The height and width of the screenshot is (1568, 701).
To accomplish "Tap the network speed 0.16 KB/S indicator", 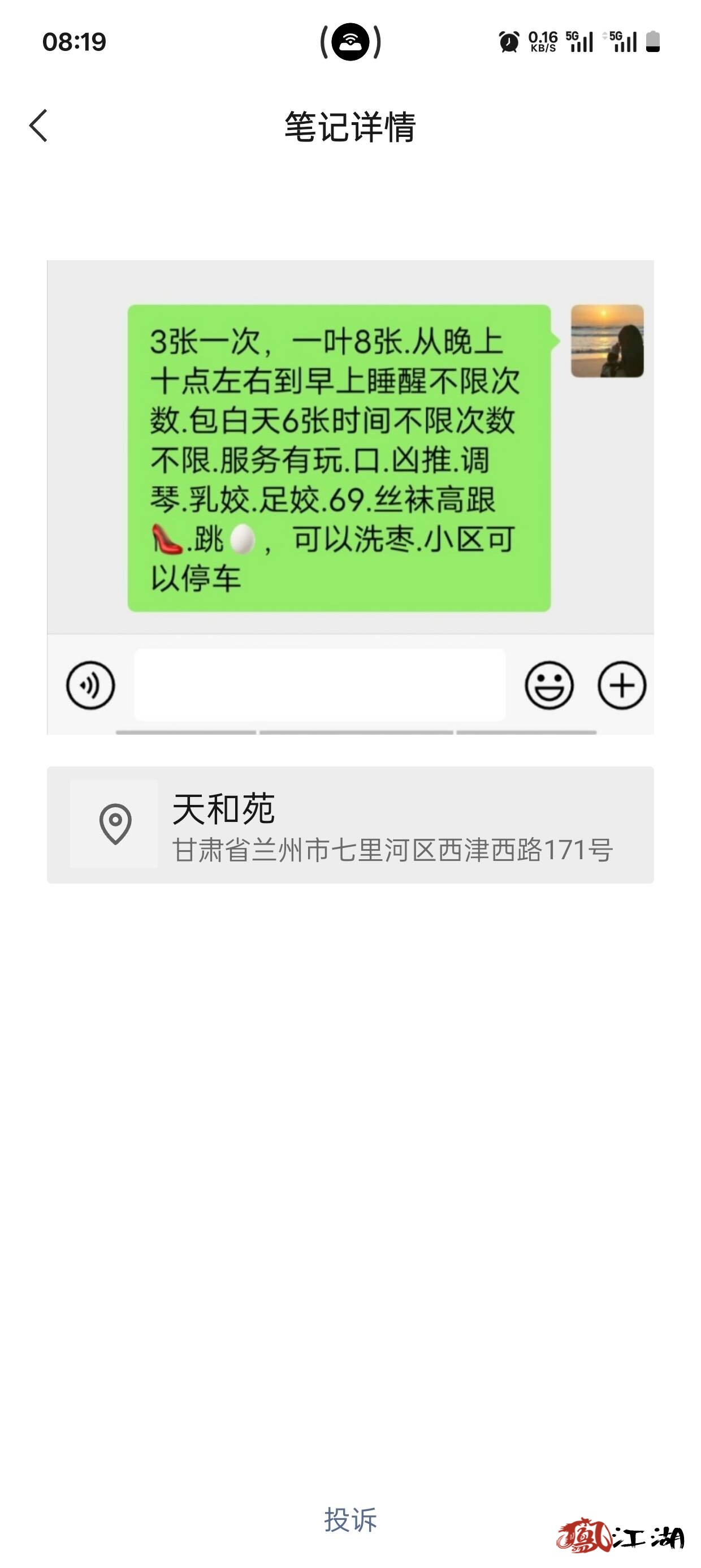I will [x=543, y=41].
